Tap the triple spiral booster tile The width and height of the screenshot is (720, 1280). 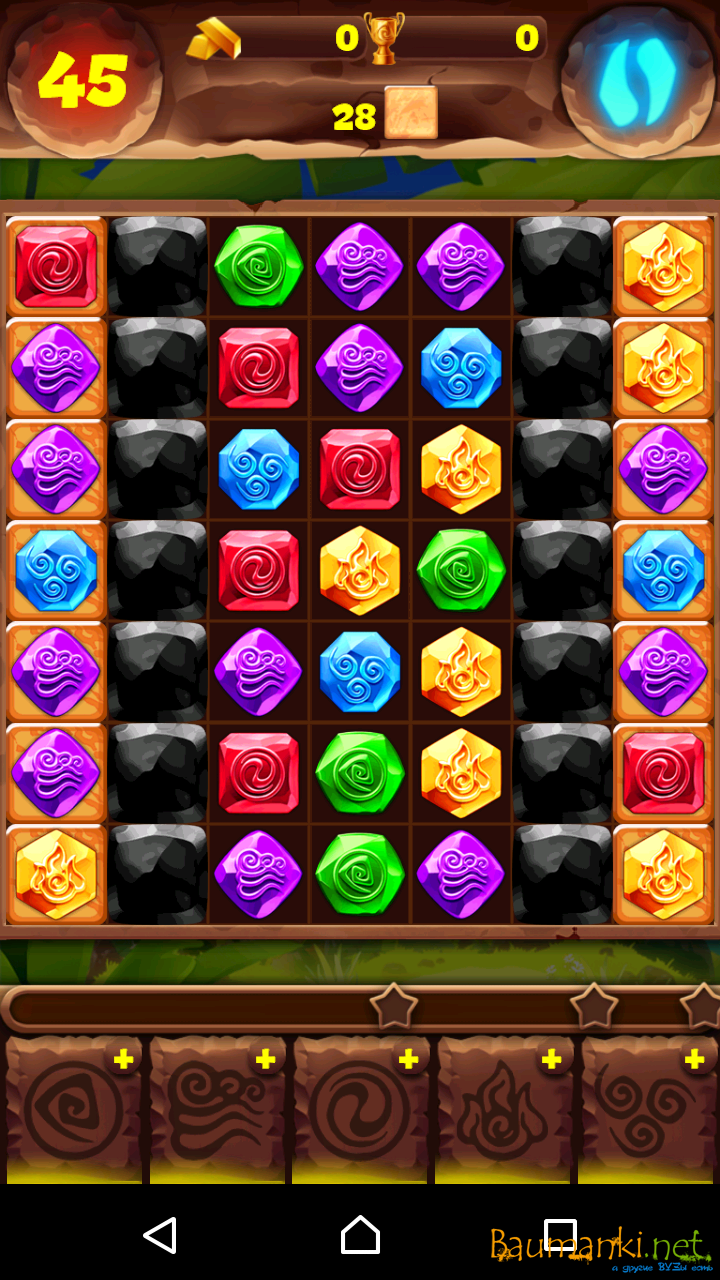(x=647, y=1111)
